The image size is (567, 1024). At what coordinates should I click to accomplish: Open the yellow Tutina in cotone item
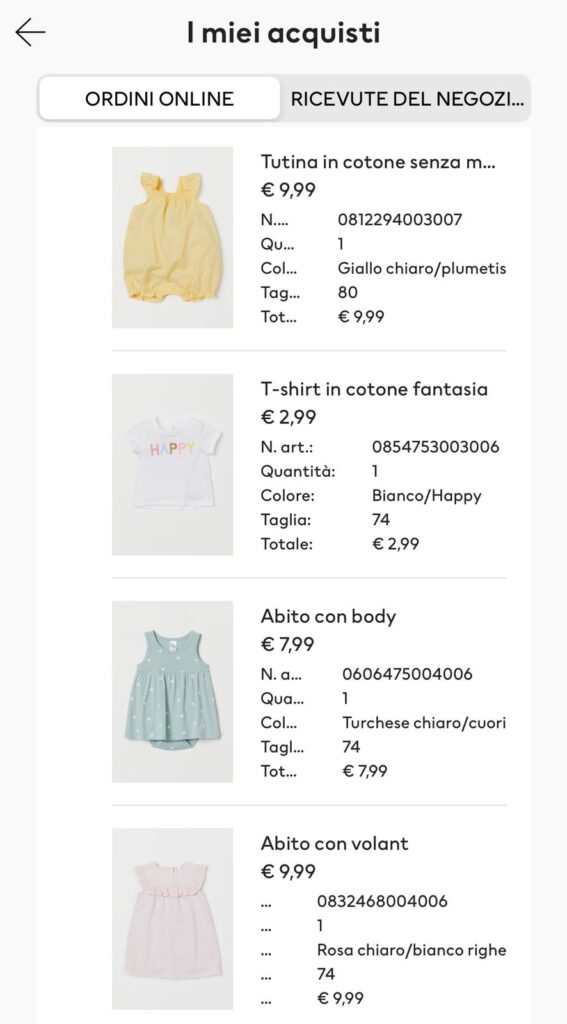point(309,237)
